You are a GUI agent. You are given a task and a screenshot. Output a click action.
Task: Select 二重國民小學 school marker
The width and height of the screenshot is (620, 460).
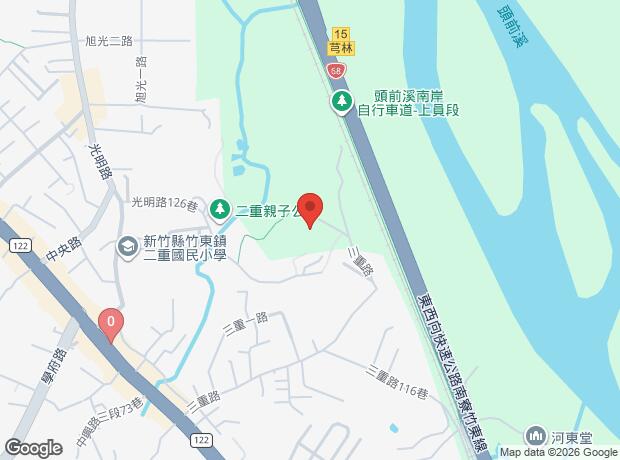click(x=128, y=246)
